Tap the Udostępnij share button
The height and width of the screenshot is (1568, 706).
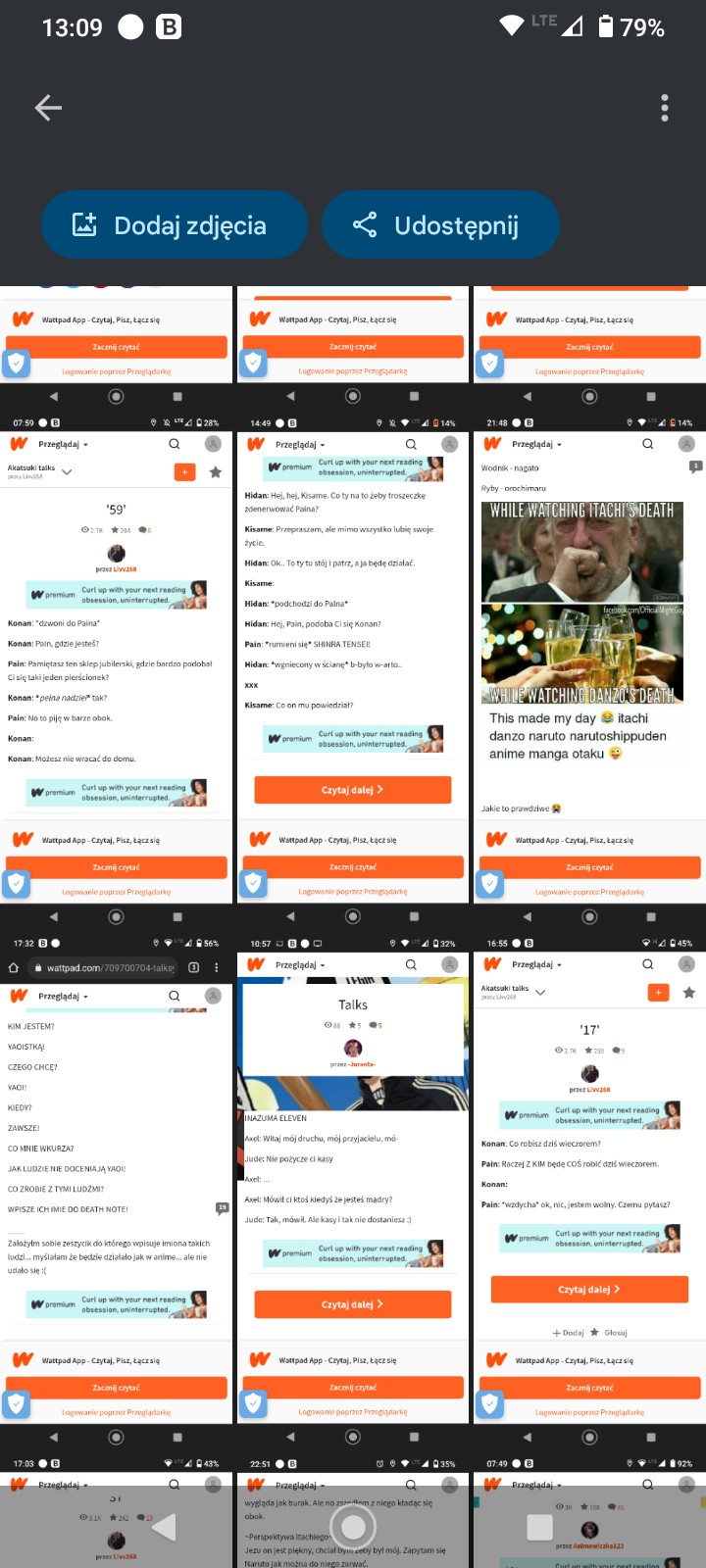pyautogui.click(x=440, y=225)
